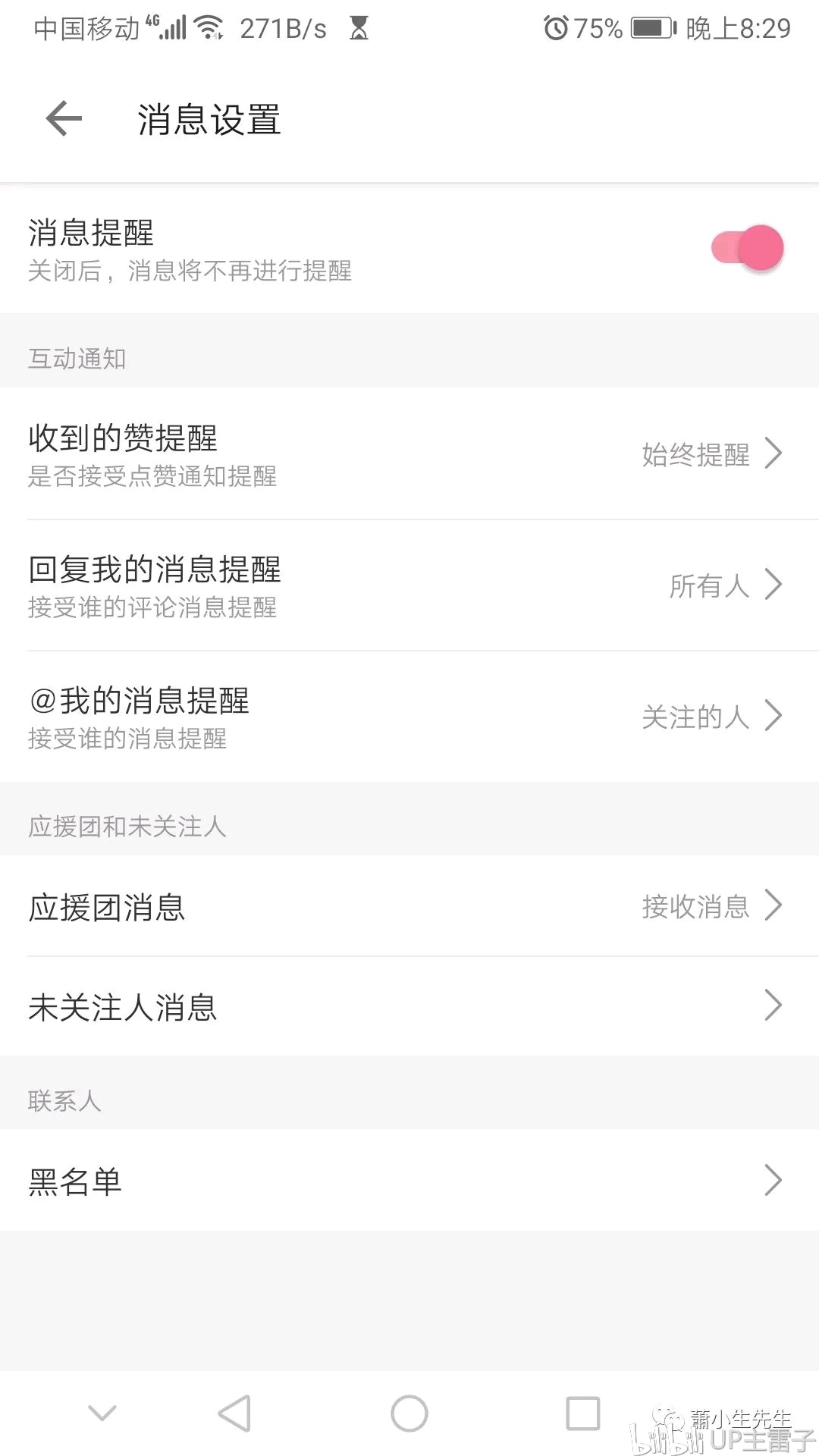Image resolution: width=819 pixels, height=1456 pixels.
Task: Open 应援团消息 setting
Action: coord(409,905)
